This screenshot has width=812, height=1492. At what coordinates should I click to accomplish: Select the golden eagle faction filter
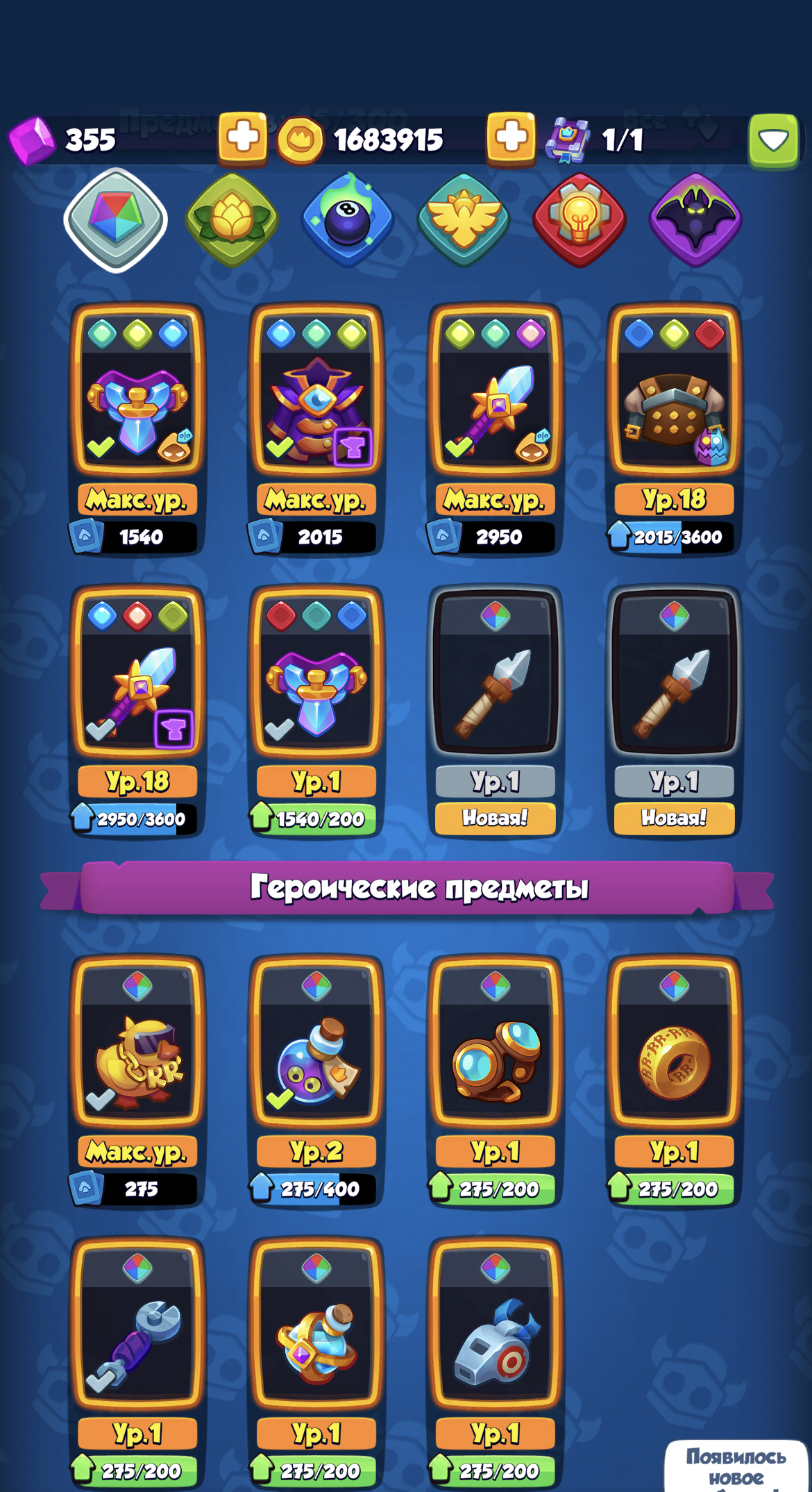click(464, 220)
